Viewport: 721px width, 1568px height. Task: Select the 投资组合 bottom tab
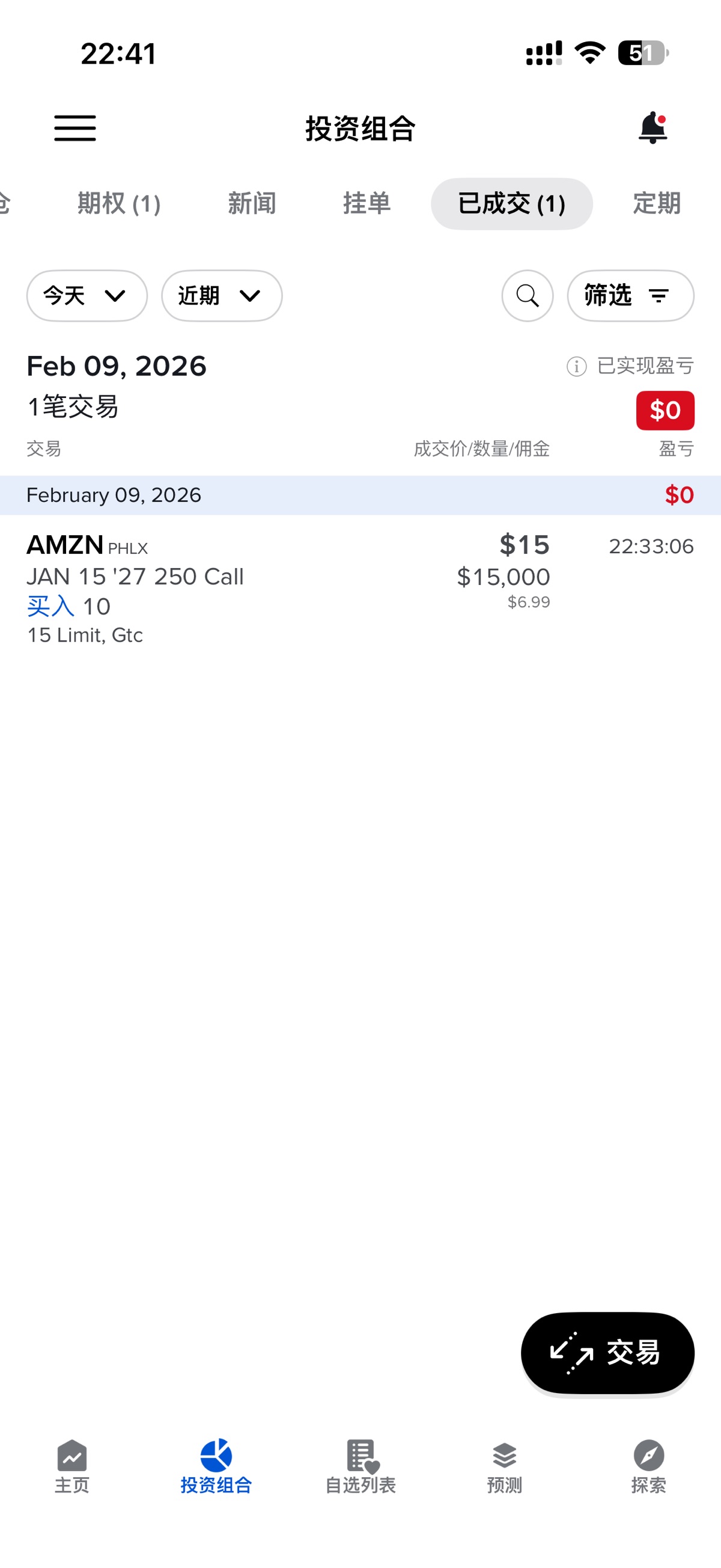tap(216, 1466)
